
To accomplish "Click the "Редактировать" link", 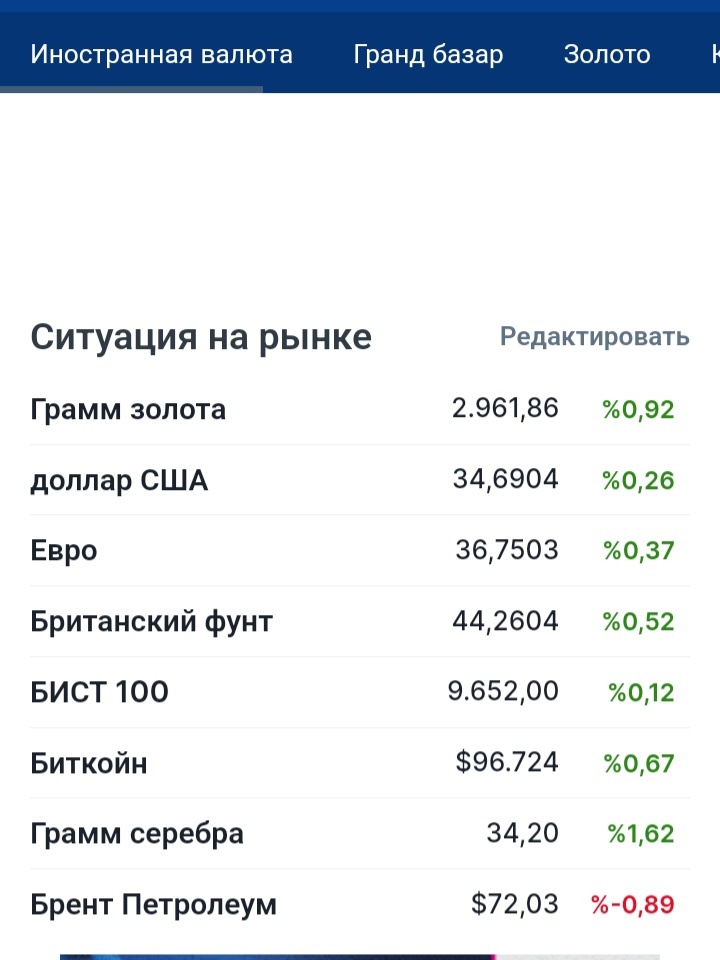I will point(594,337).
